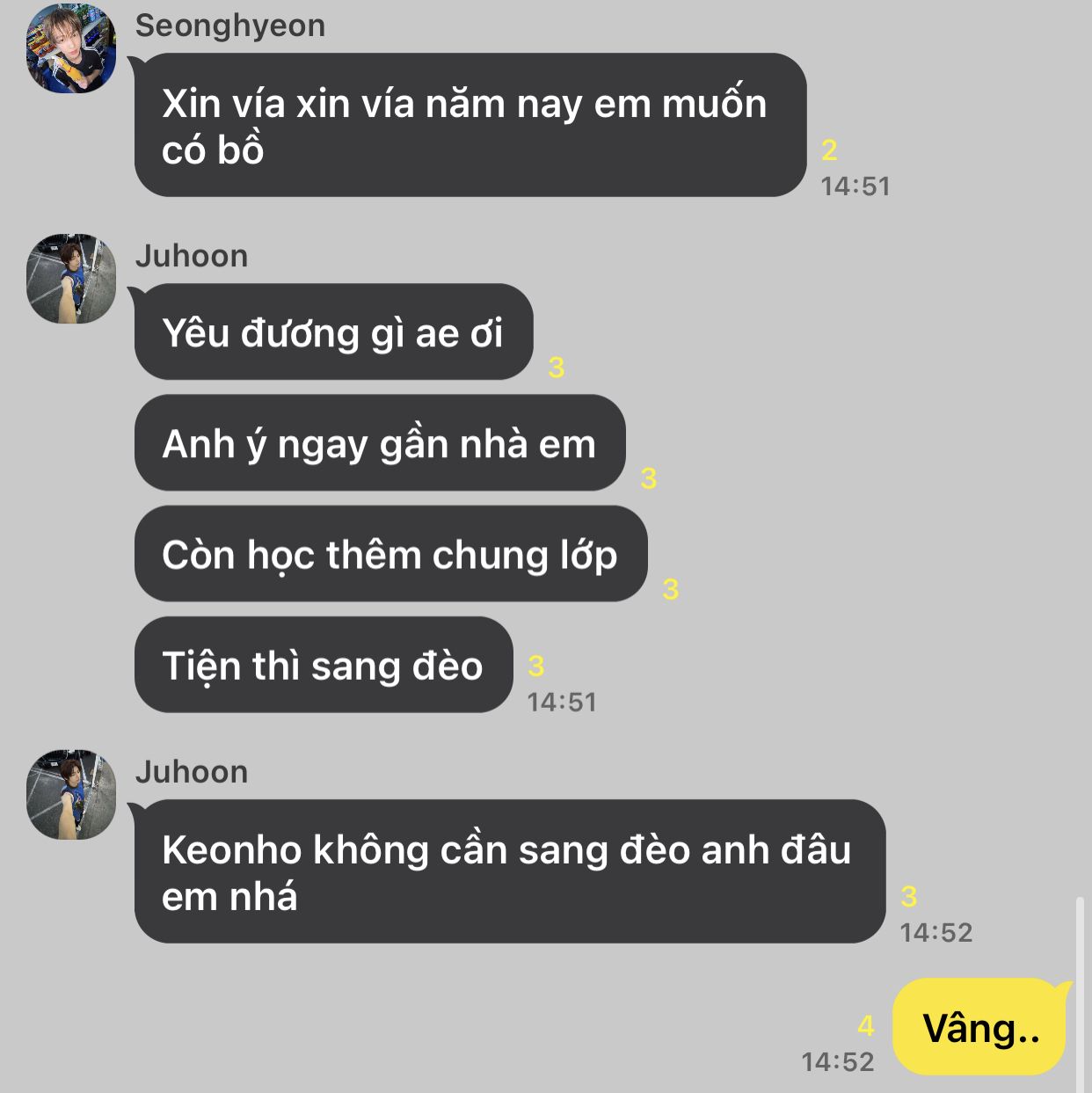Open Seonghyeon's profile picture
The image size is (1092, 1093).
[x=71, y=49]
